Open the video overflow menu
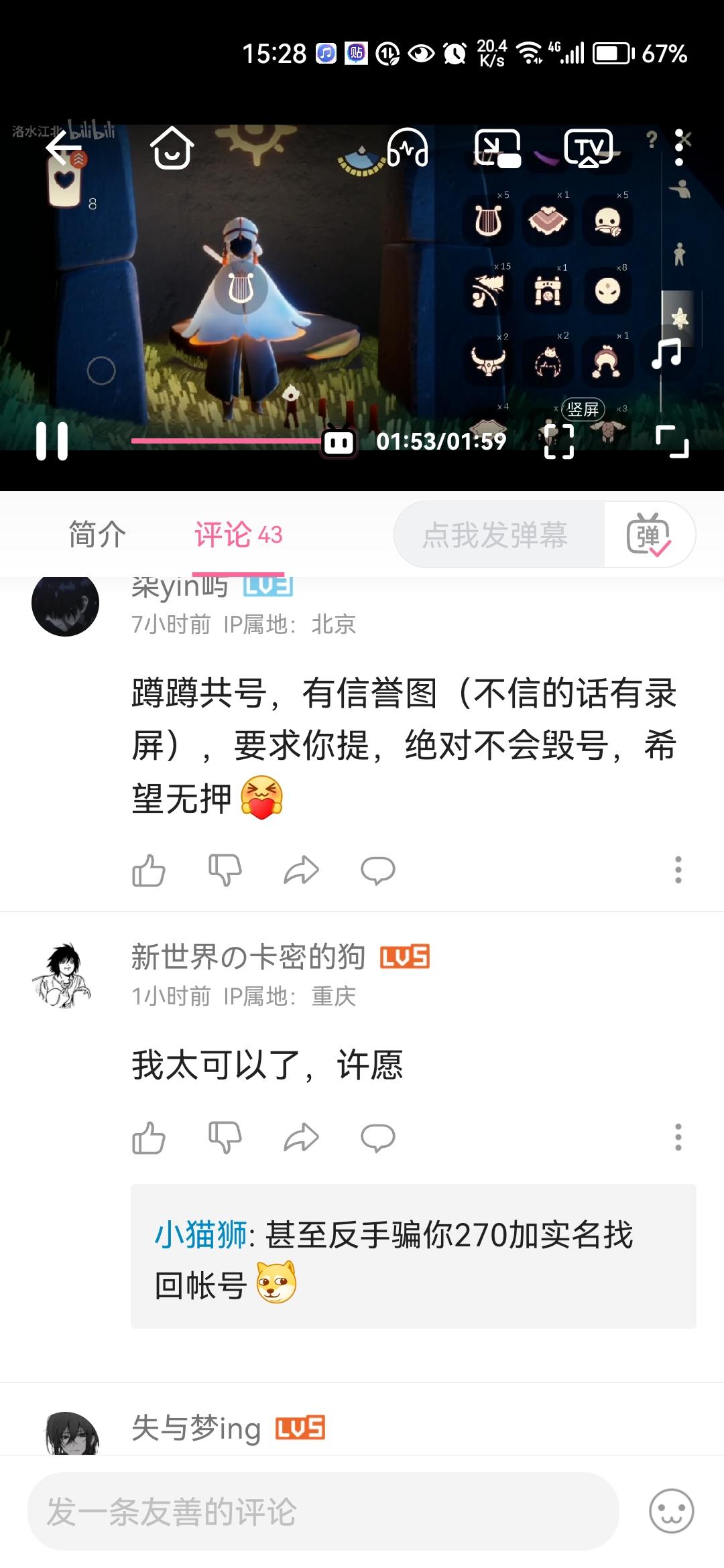The image size is (724, 1568). point(679,147)
